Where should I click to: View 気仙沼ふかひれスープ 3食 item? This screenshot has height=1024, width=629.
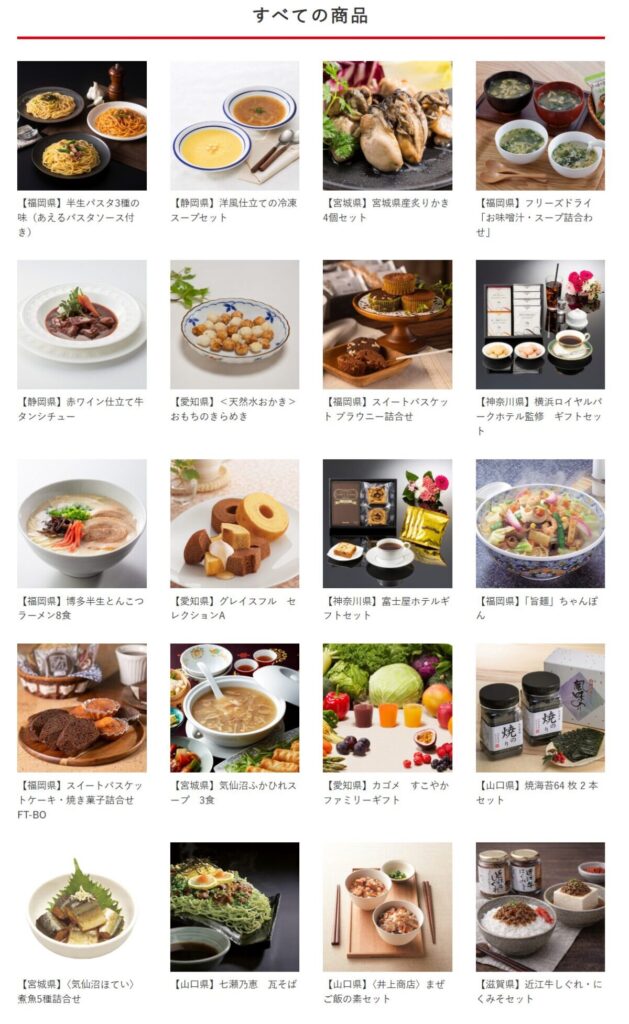[x=234, y=707]
